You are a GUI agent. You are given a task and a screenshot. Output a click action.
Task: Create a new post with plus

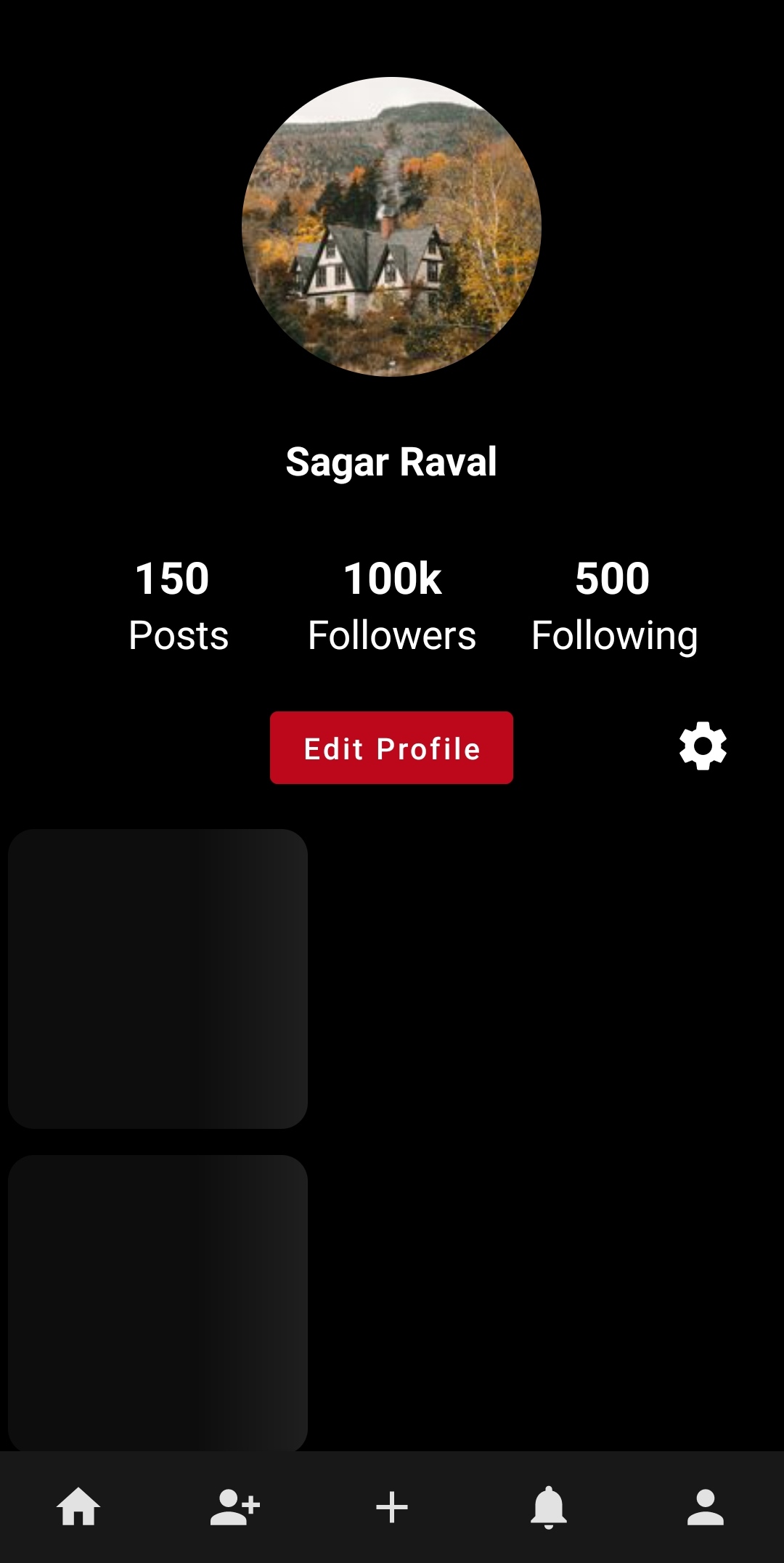[x=392, y=1507]
